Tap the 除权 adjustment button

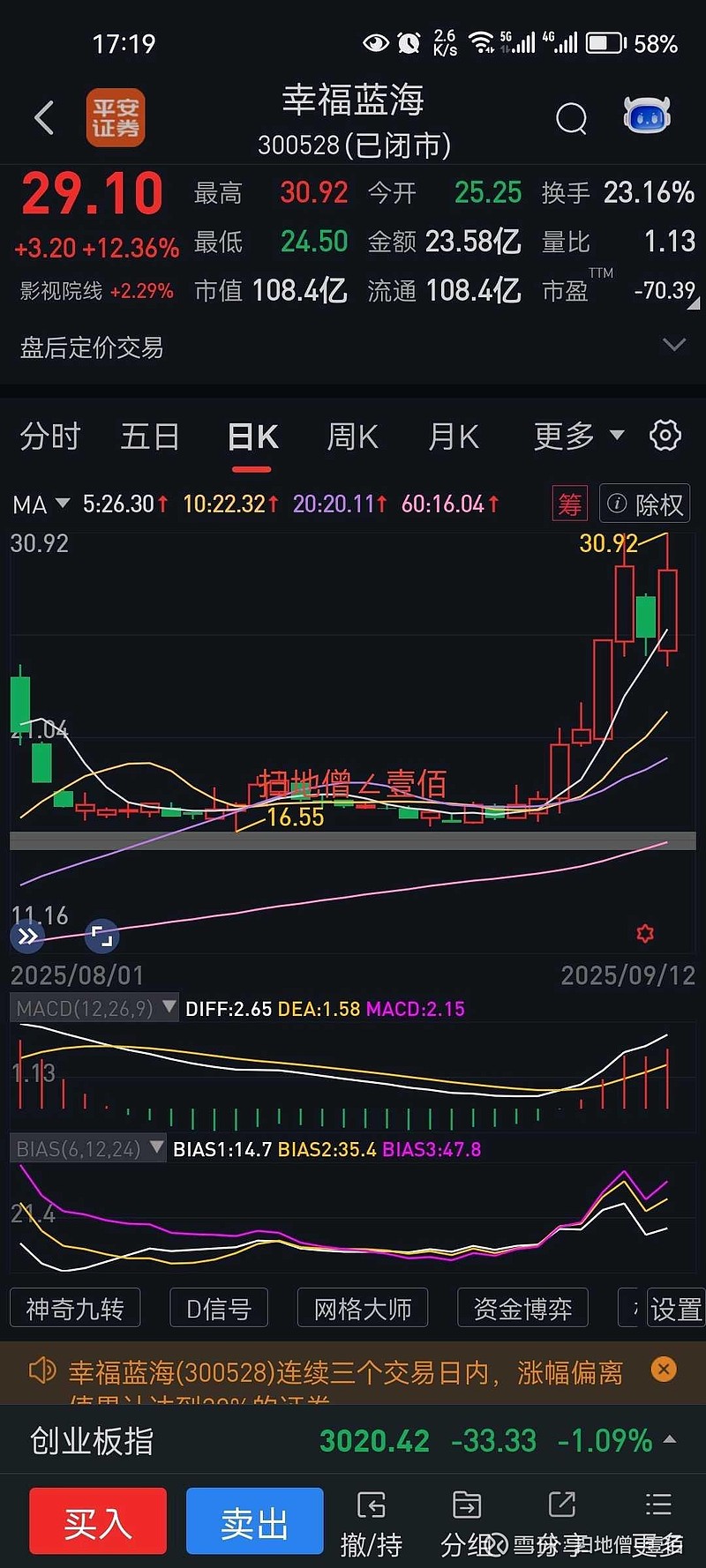[x=644, y=504]
